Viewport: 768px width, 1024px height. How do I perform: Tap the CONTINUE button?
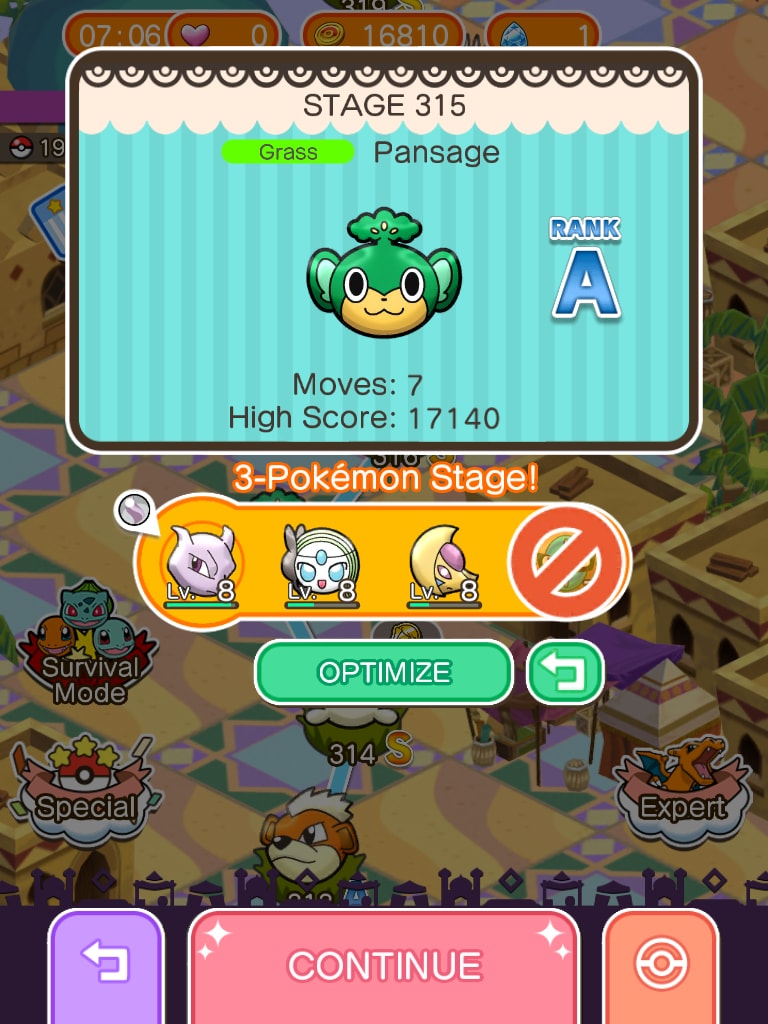click(x=384, y=965)
